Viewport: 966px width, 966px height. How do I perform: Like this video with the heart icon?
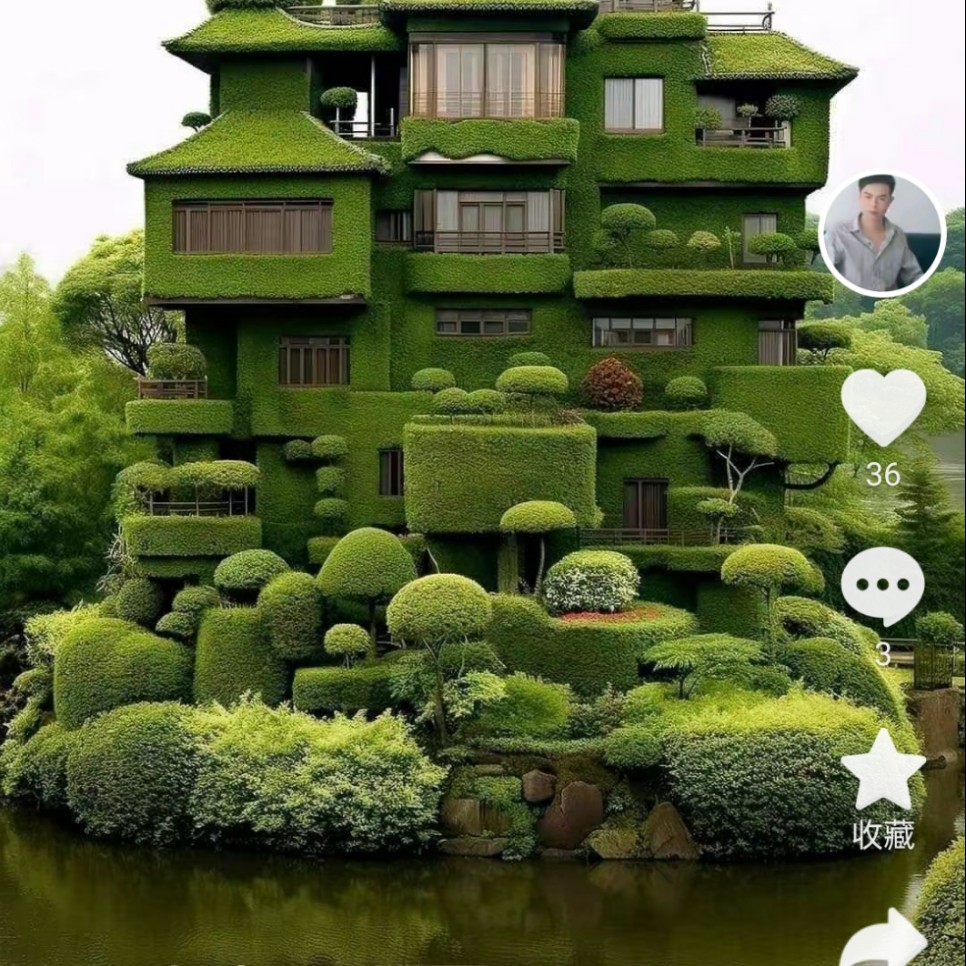click(x=883, y=405)
